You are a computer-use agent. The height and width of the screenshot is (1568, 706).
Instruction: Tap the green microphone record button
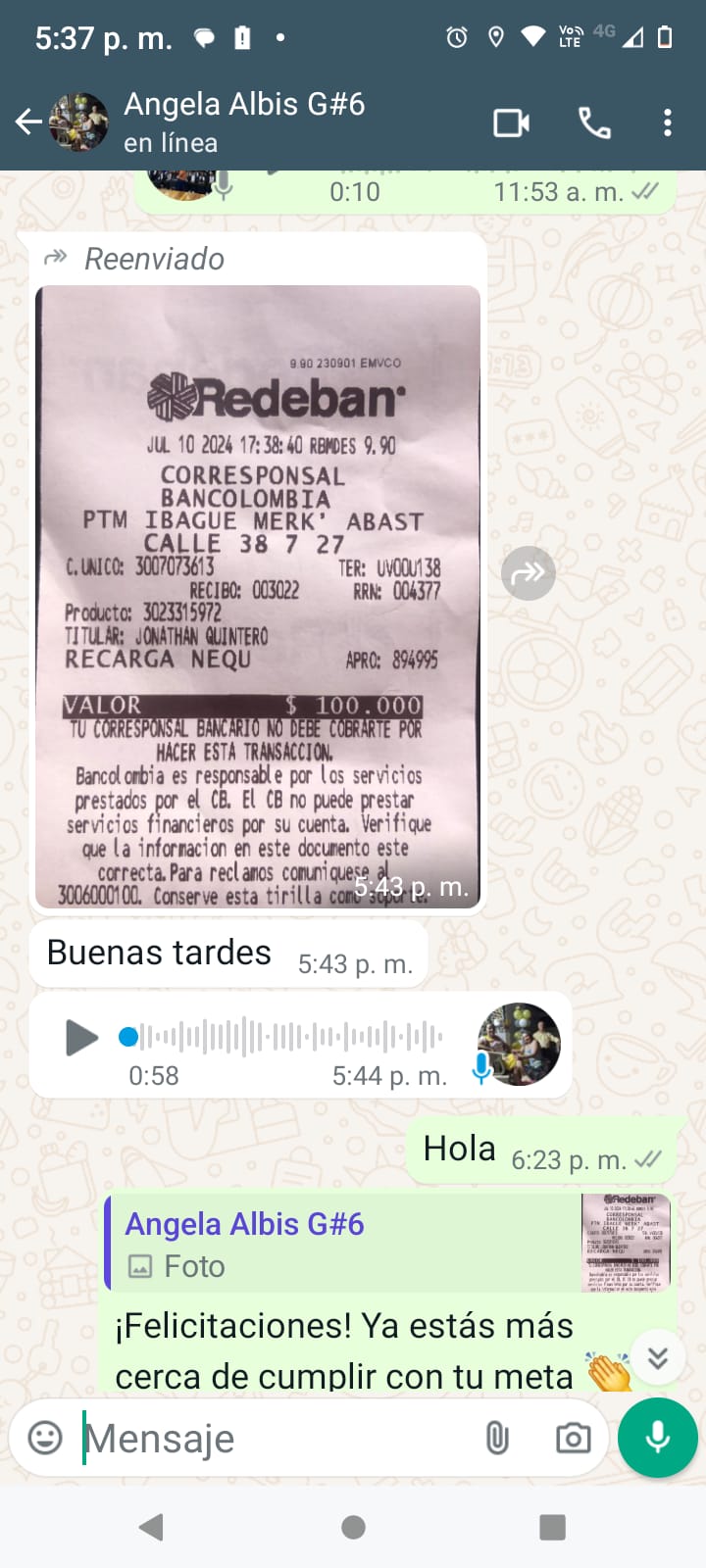point(658,1438)
